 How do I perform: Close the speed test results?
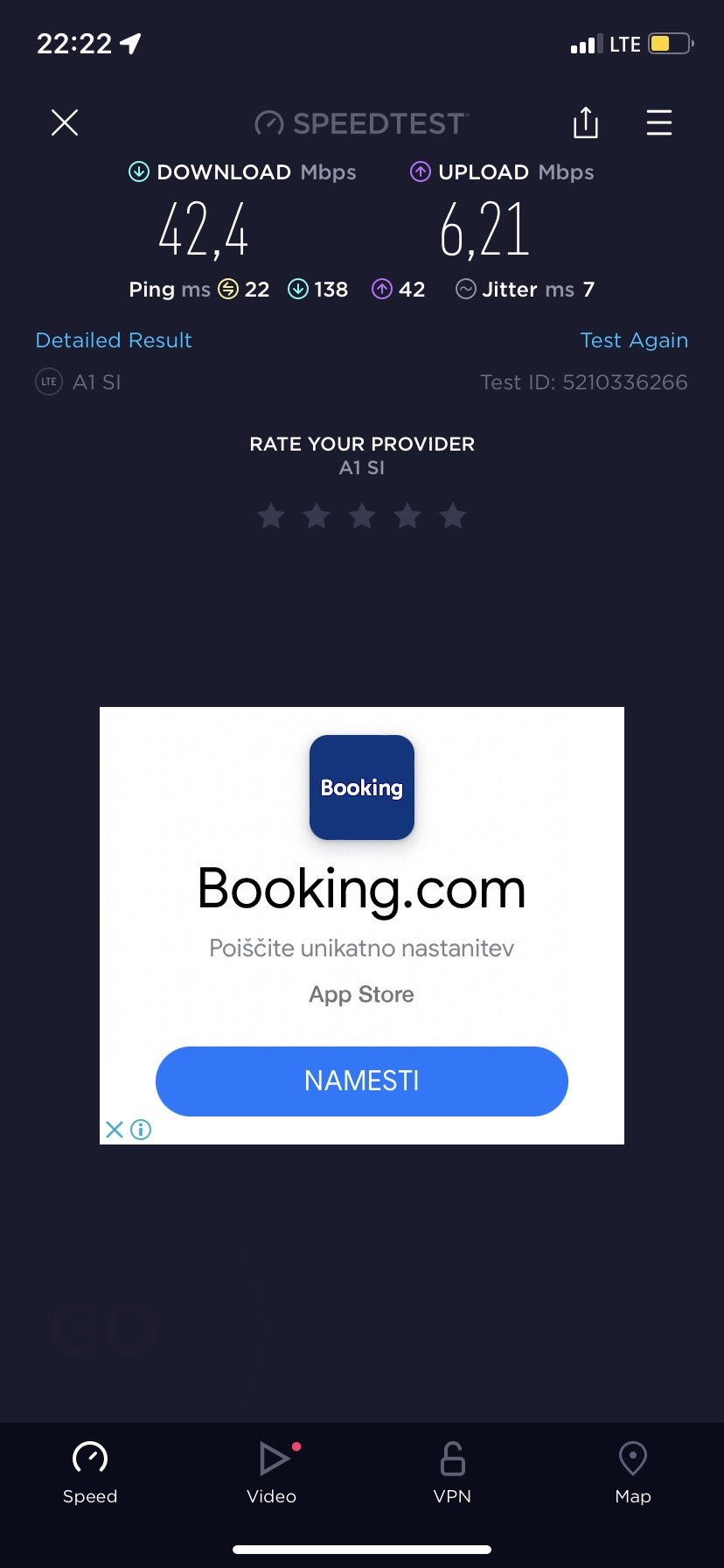point(65,122)
